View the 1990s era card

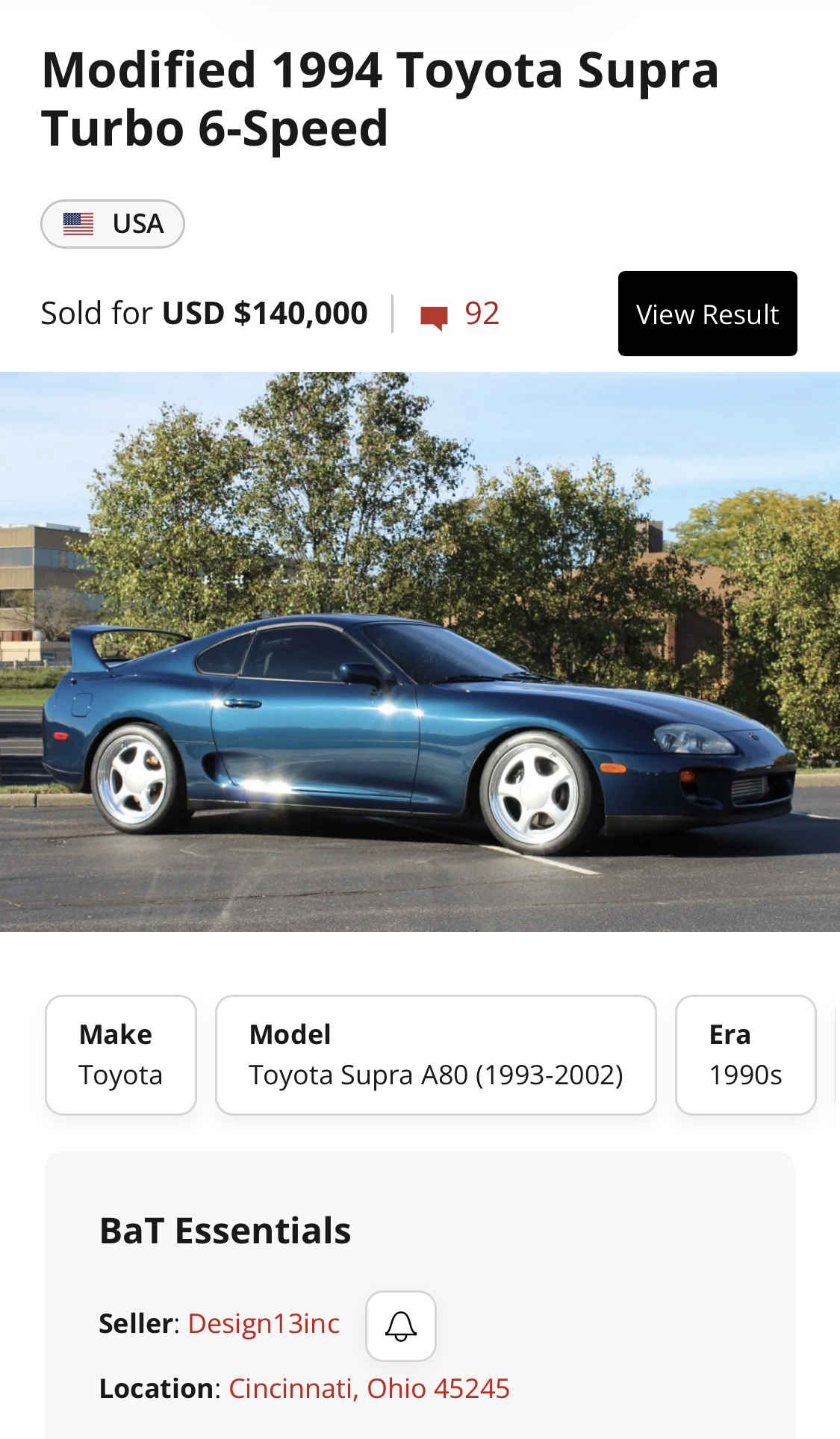coord(745,1054)
